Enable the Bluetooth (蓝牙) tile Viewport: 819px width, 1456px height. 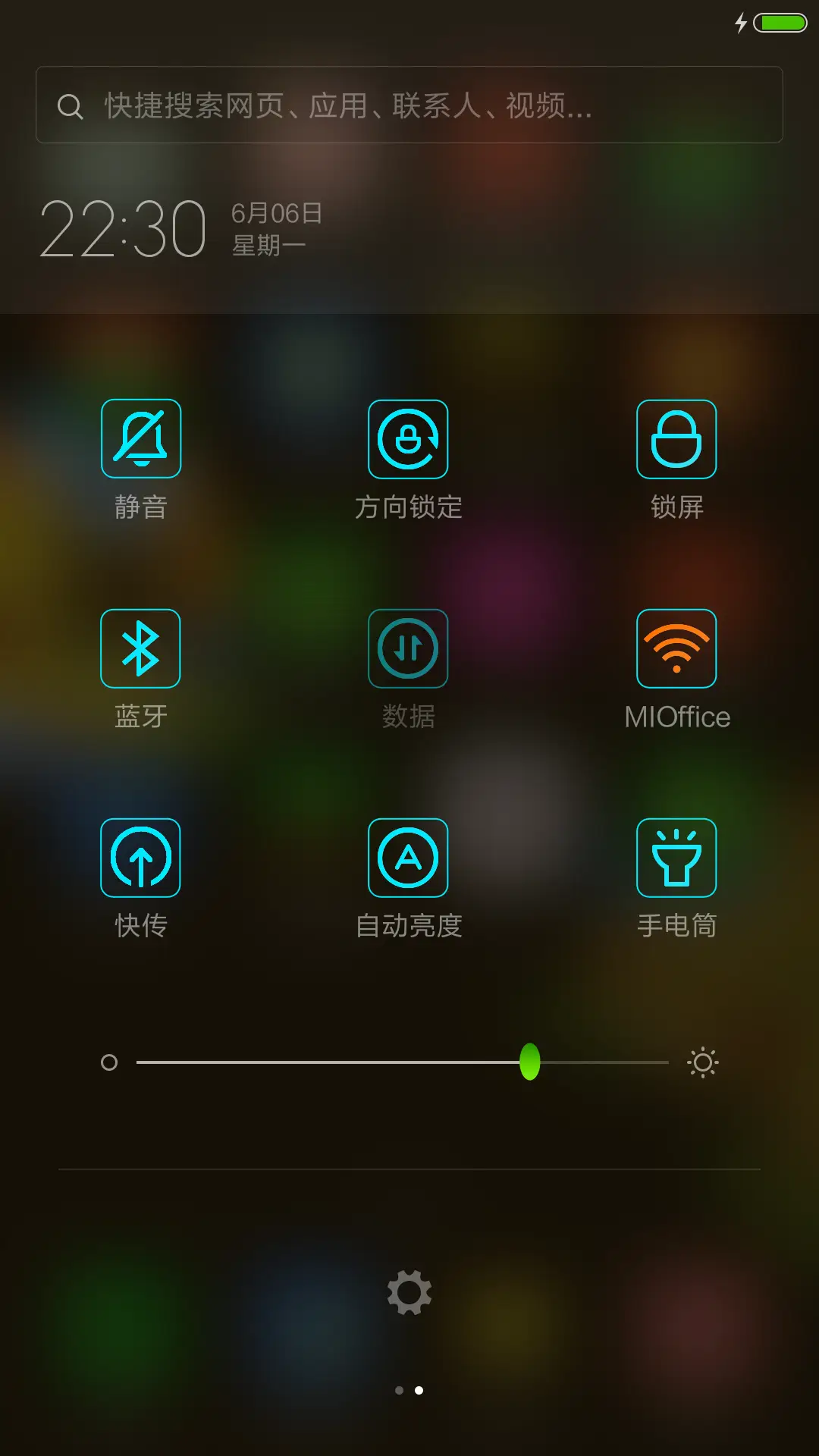point(141,648)
